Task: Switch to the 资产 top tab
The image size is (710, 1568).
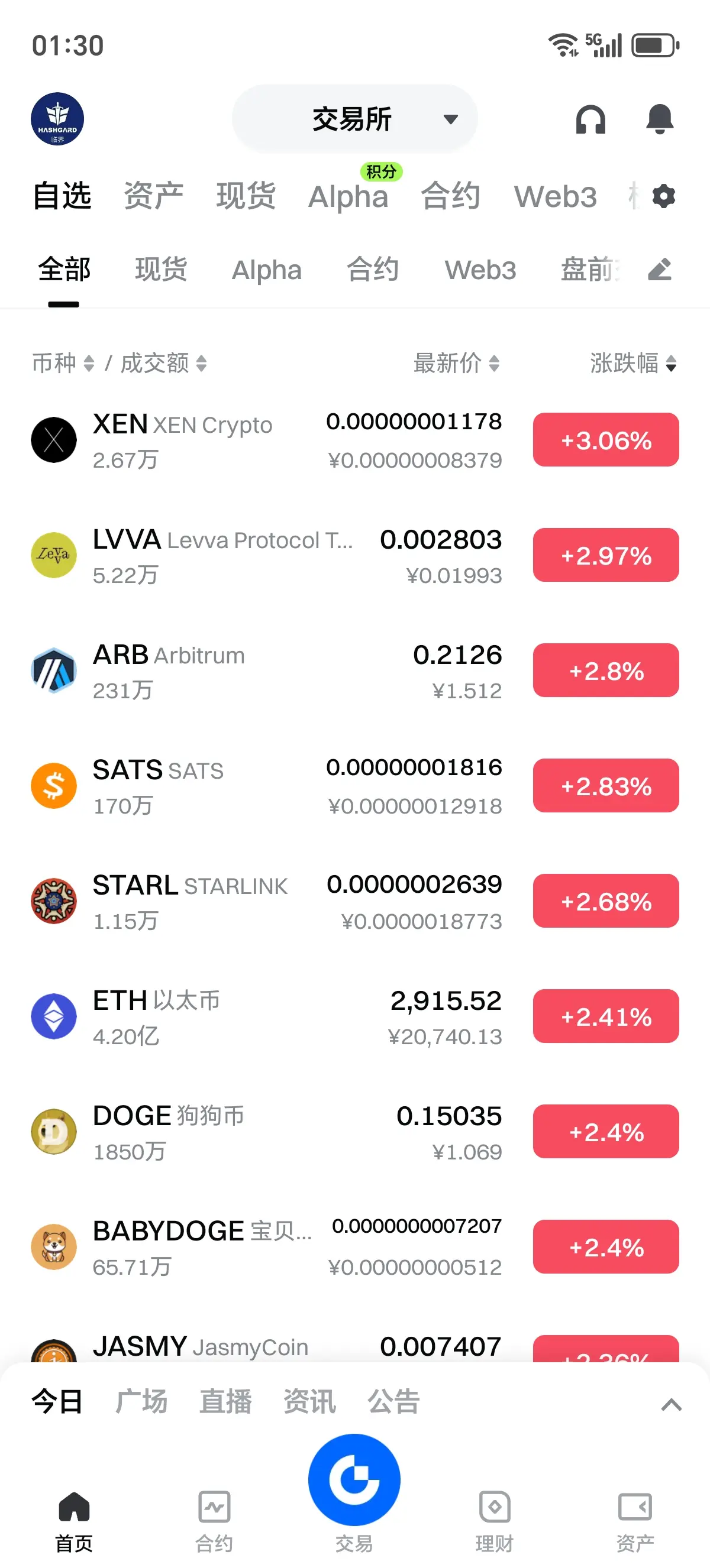Action: (x=153, y=197)
